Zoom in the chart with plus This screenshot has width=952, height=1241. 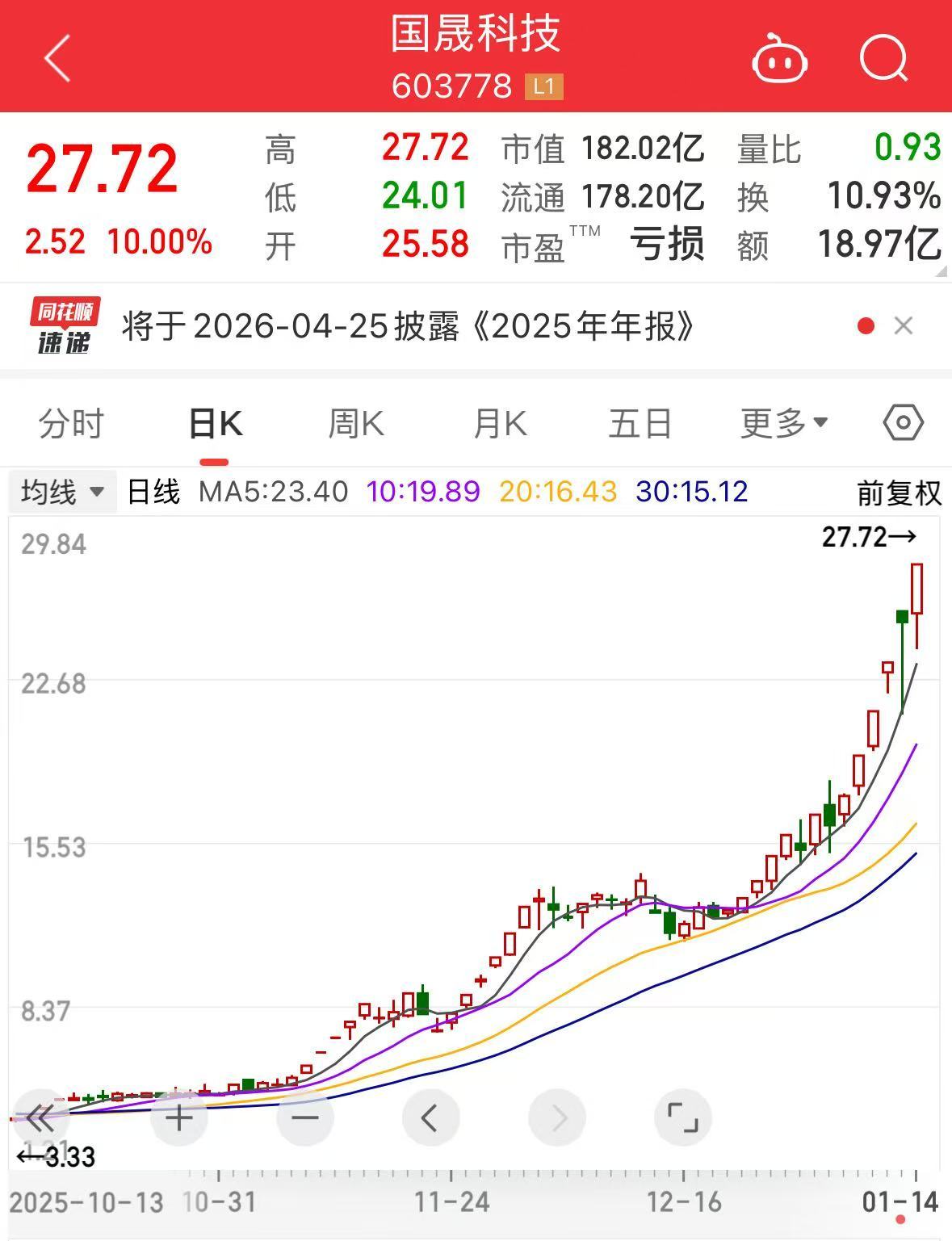click(179, 1118)
